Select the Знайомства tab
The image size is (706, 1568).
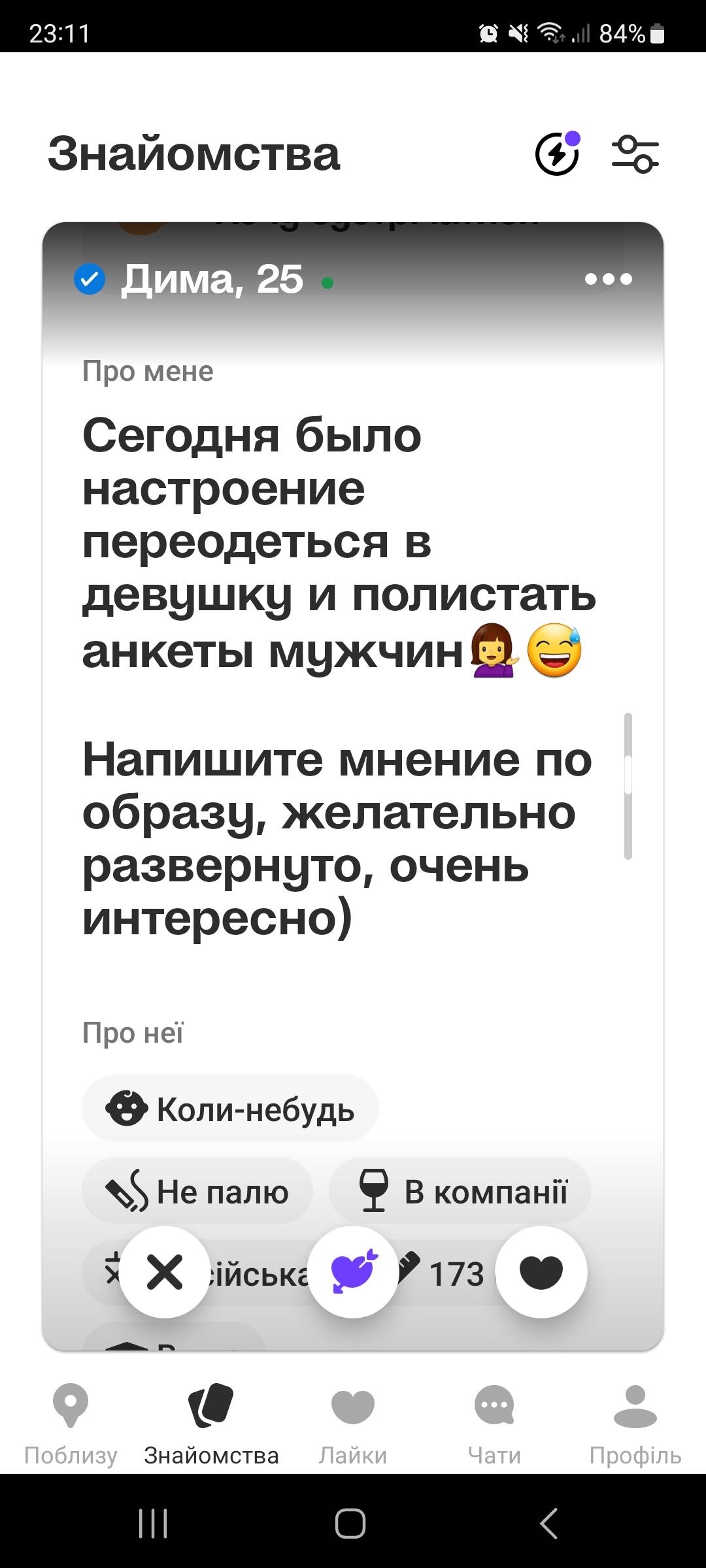[x=212, y=1424]
